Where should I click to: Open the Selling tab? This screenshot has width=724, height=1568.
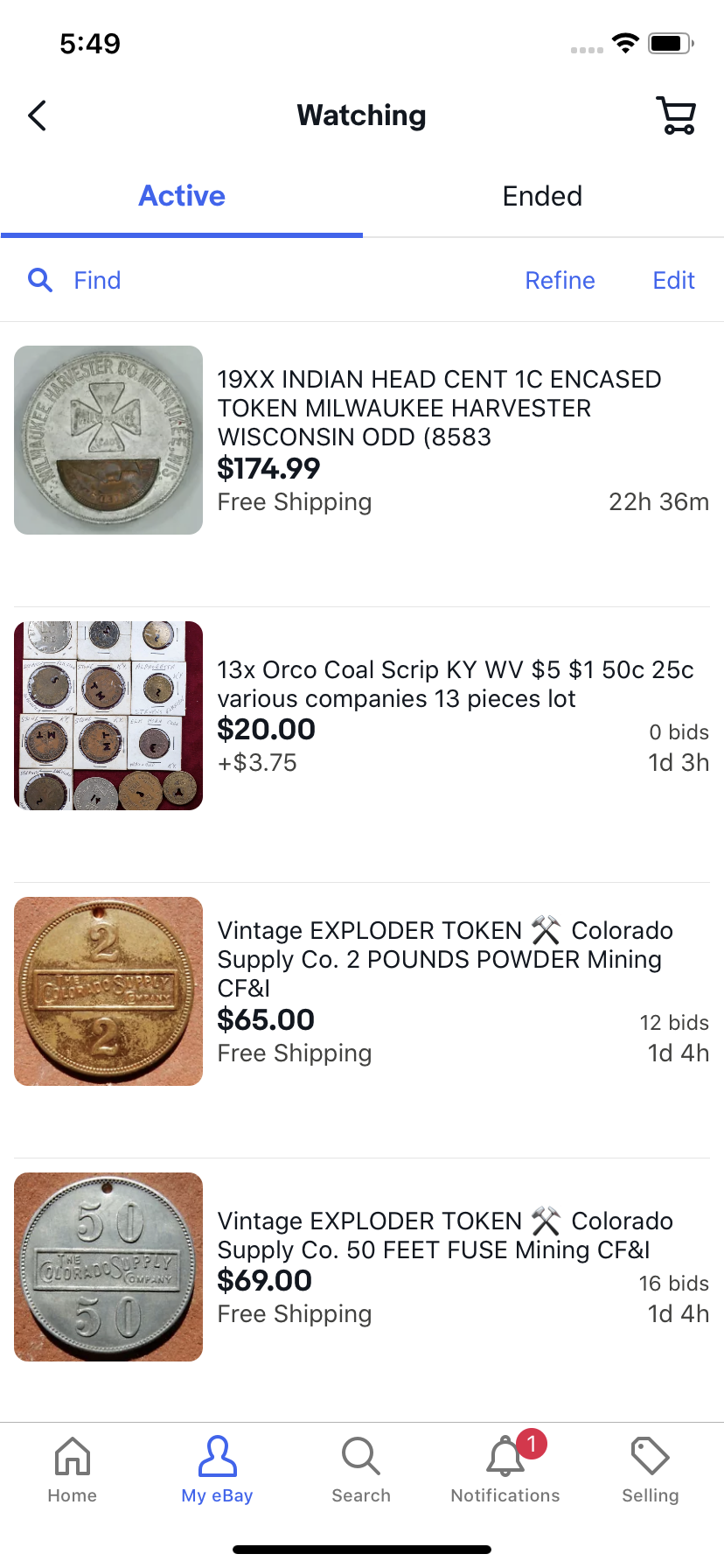coord(650,1470)
